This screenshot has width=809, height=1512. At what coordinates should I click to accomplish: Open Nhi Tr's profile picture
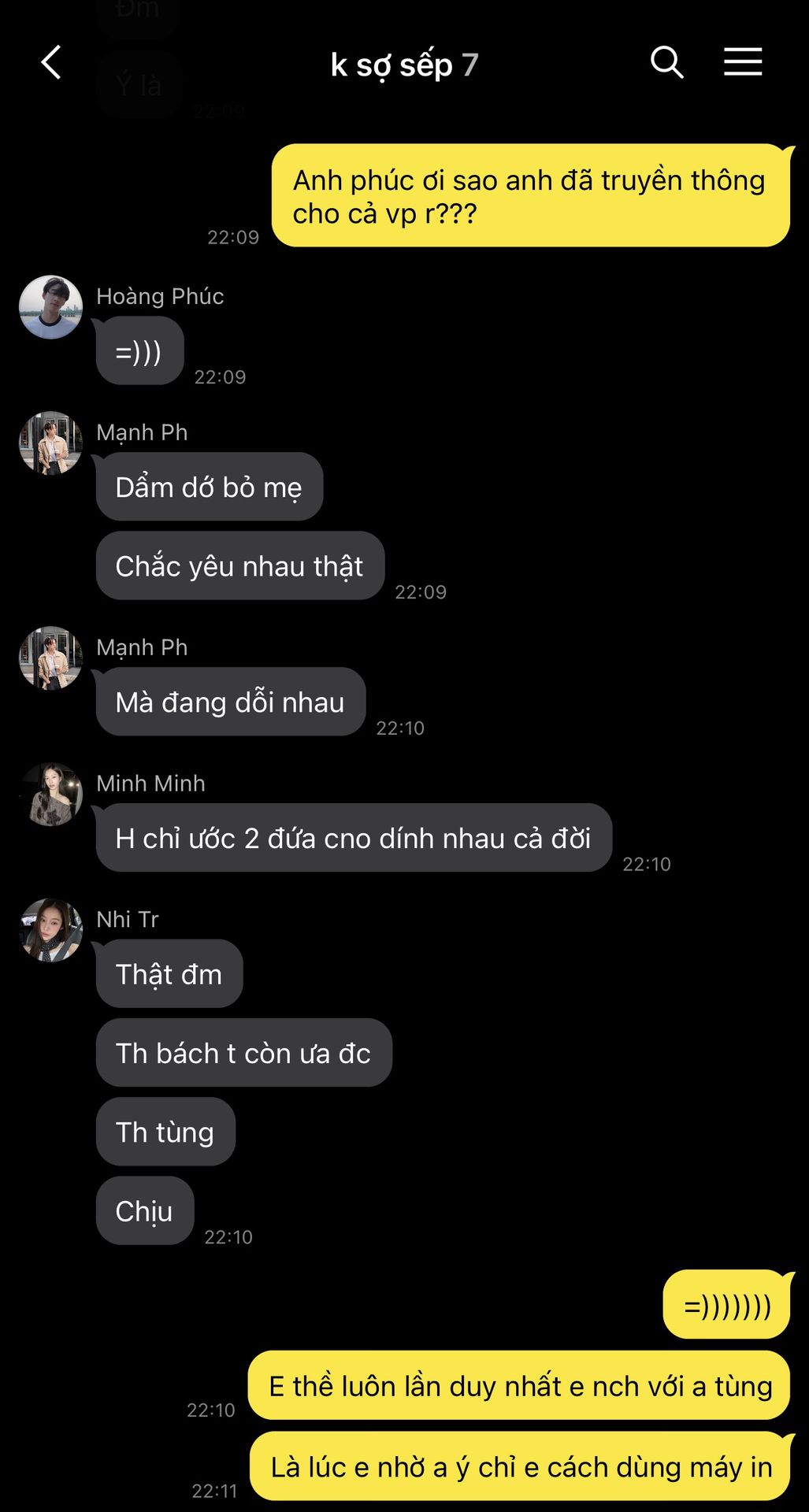50,930
